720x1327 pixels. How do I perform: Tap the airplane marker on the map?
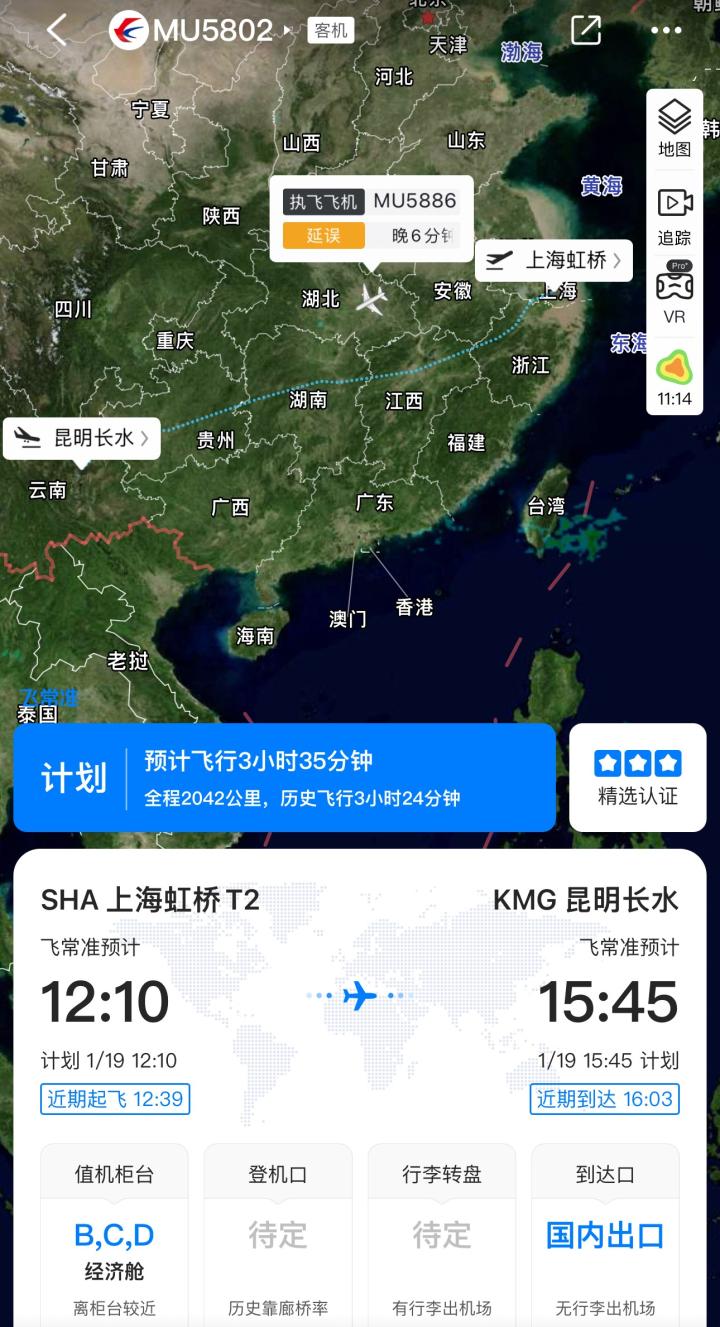(x=371, y=298)
